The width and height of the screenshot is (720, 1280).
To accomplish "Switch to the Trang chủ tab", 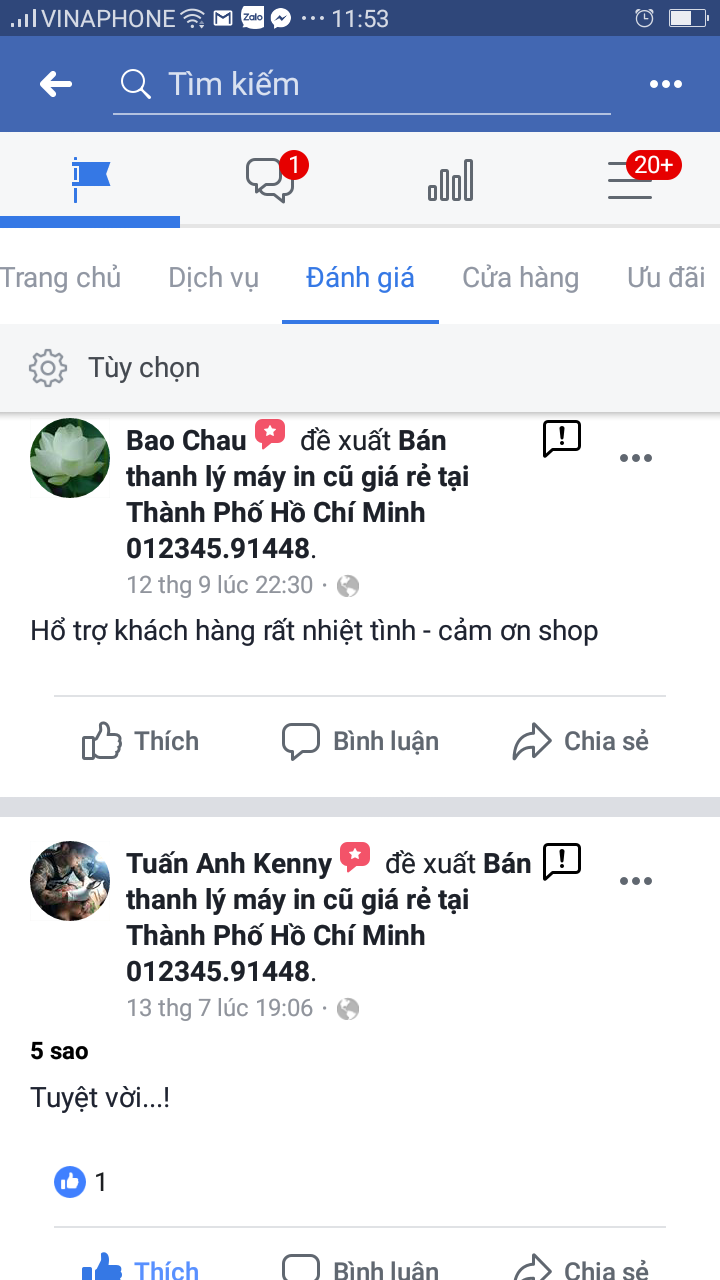I will point(61,277).
